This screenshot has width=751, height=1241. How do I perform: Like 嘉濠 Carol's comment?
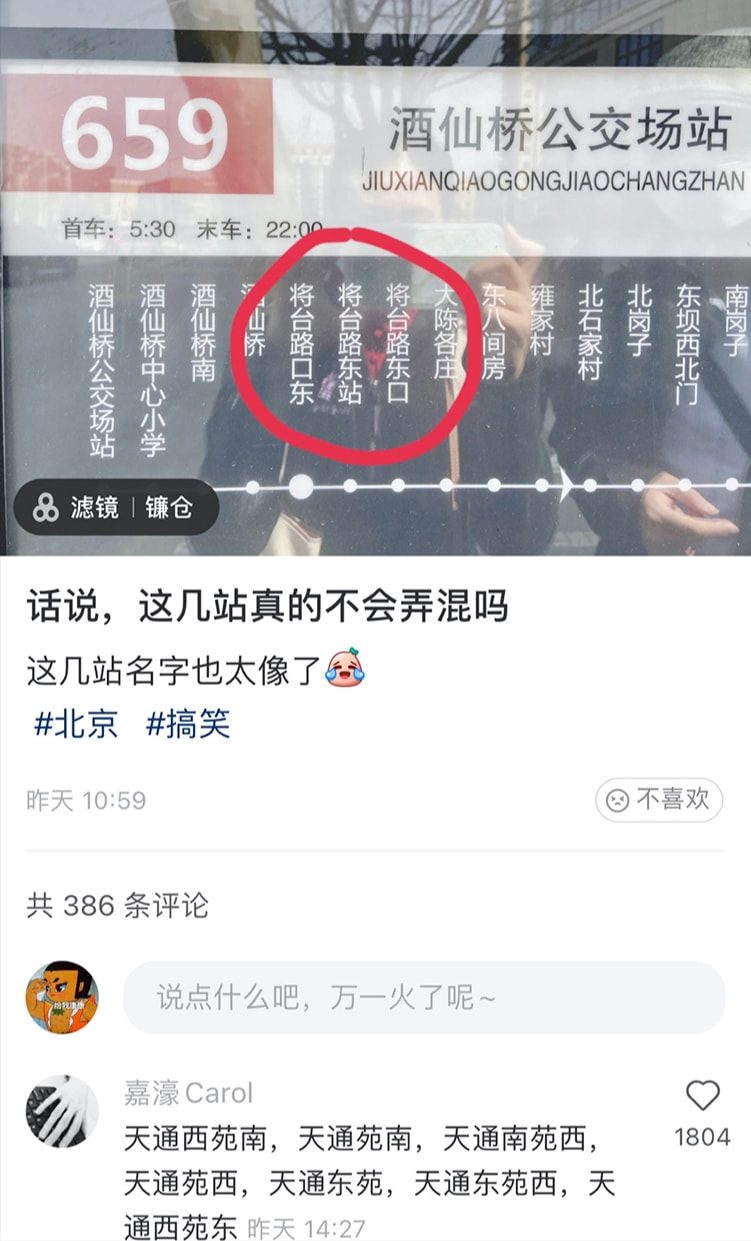point(702,1097)
